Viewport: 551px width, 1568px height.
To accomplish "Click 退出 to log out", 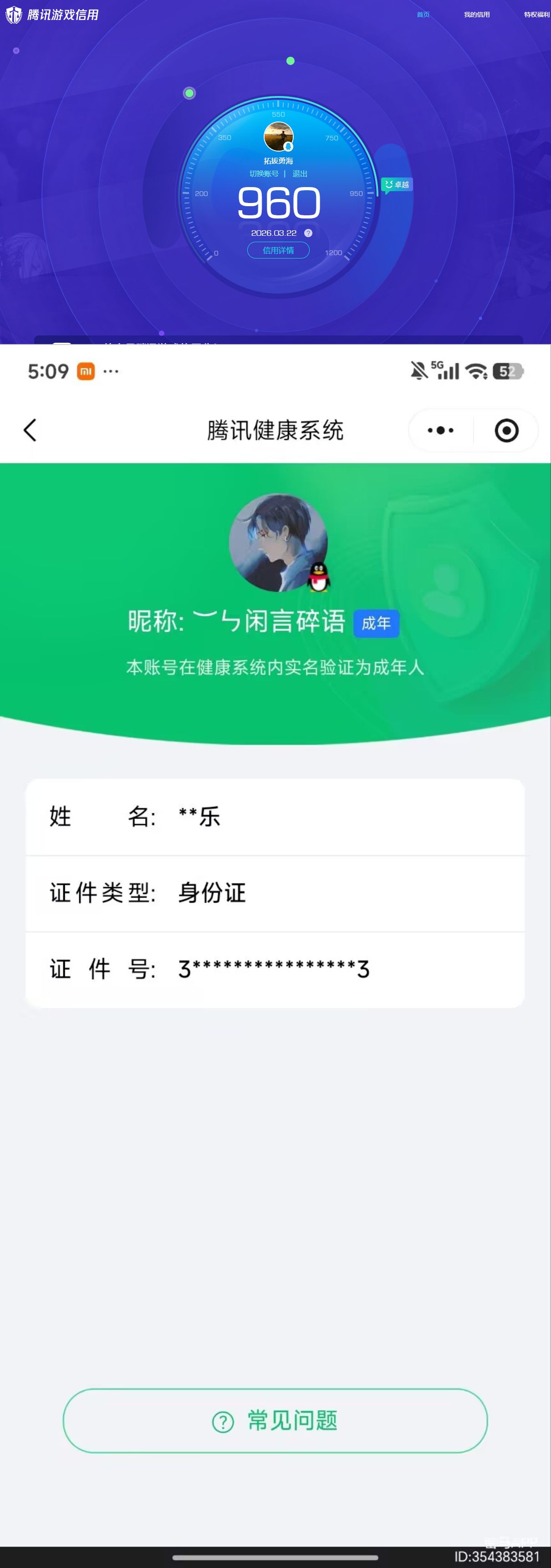I will point(301,173).
